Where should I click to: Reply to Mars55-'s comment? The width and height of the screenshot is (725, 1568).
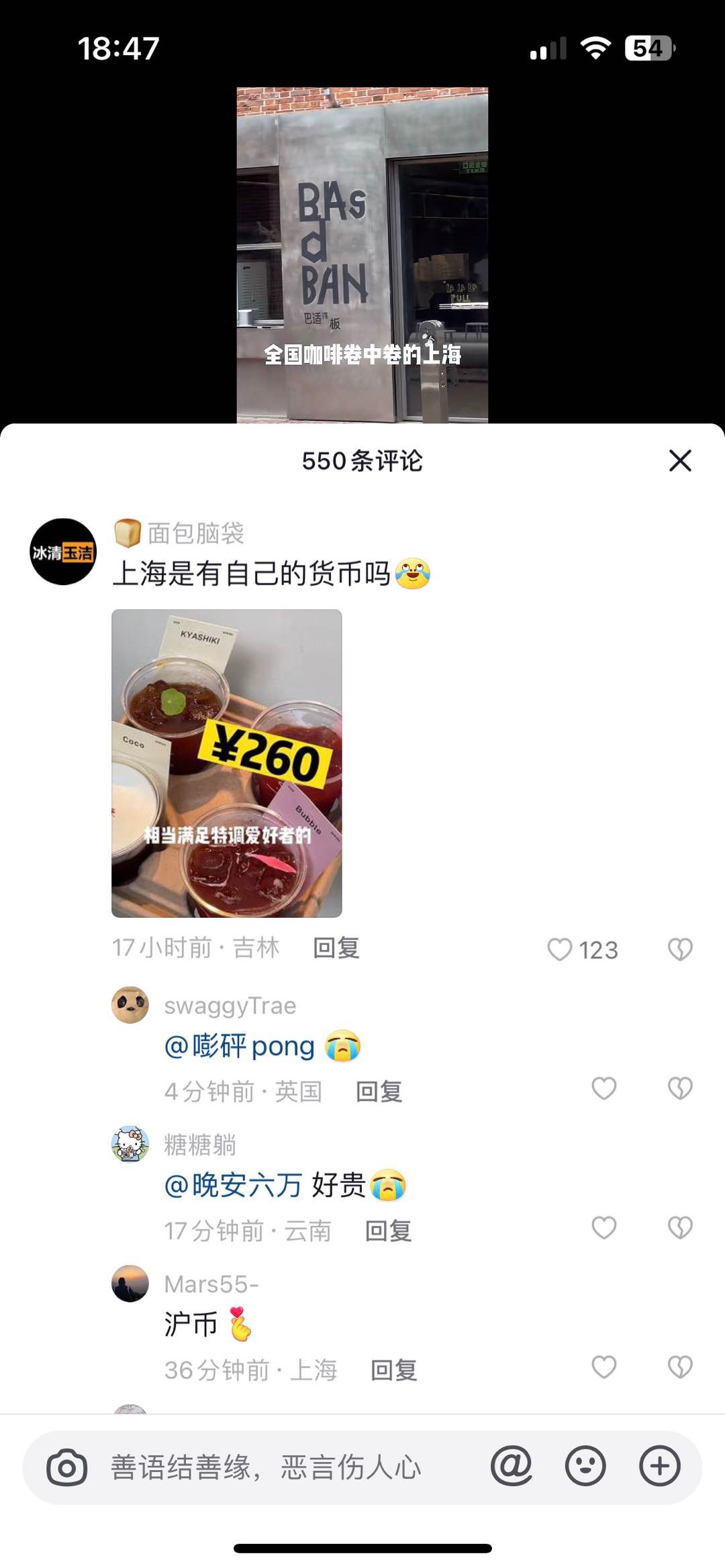point(394,1370)
